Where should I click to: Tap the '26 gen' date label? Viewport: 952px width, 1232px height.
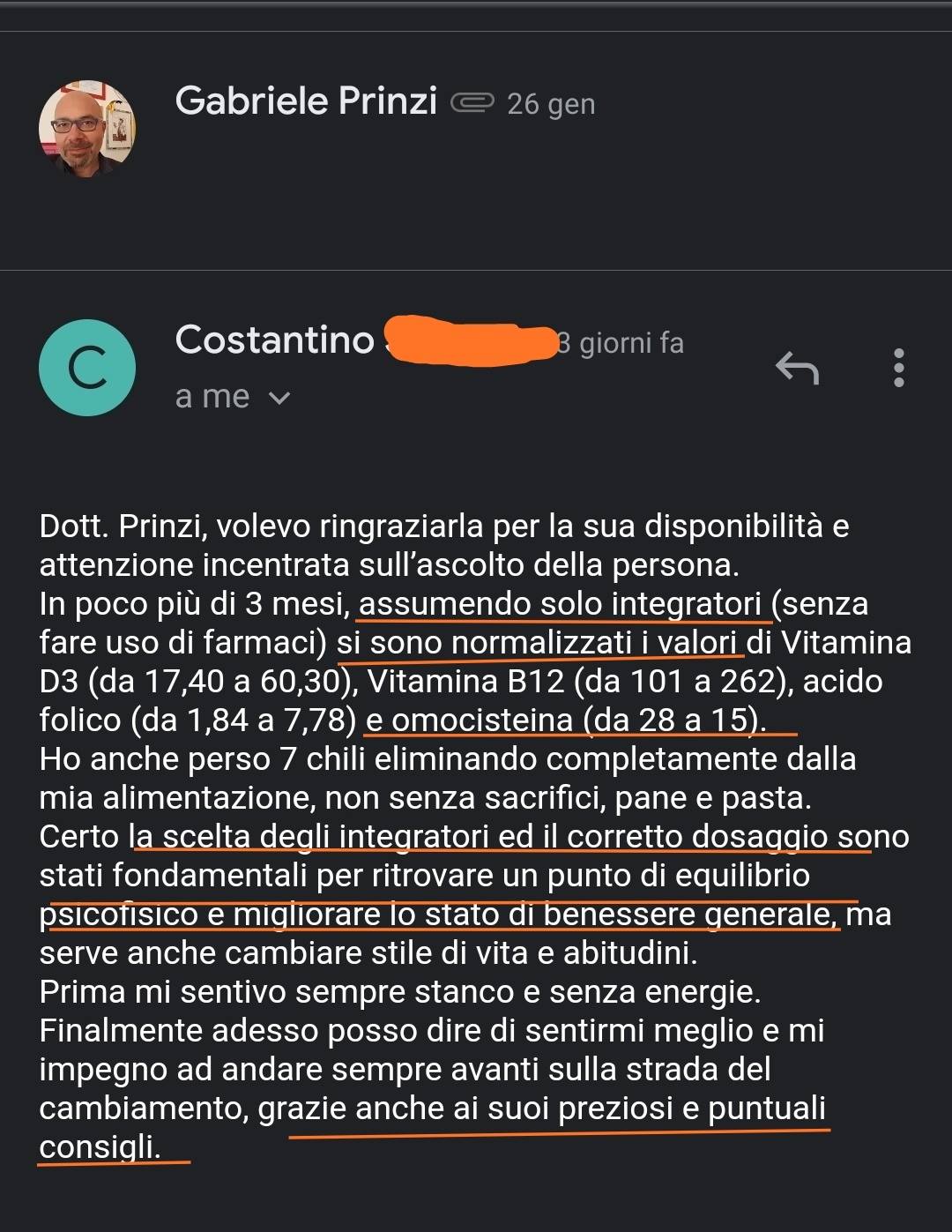[551, 104]
